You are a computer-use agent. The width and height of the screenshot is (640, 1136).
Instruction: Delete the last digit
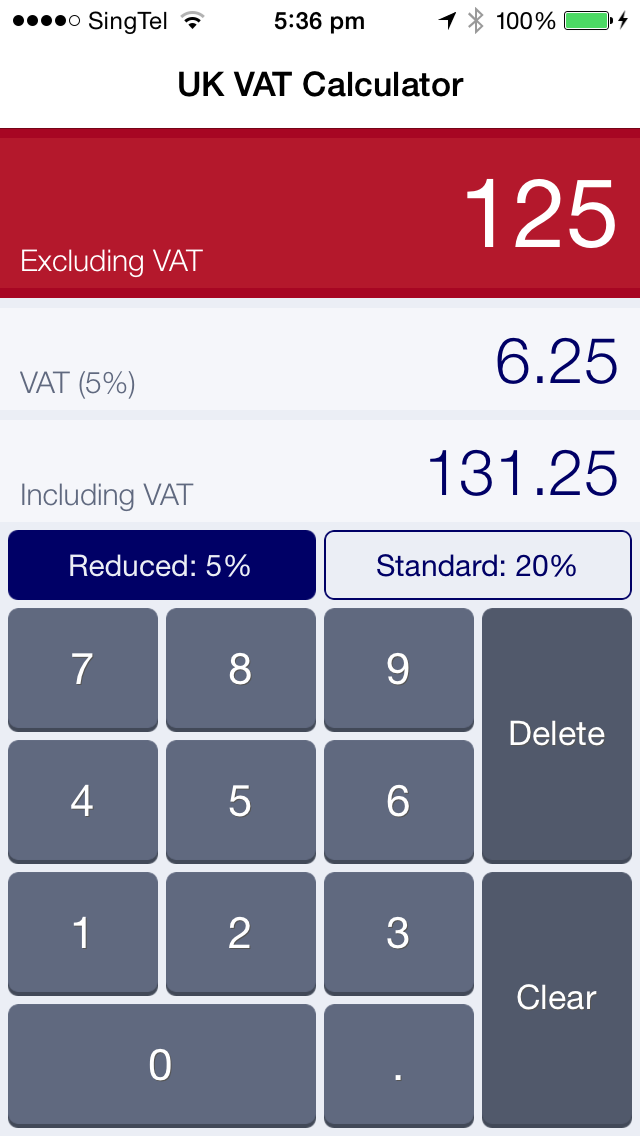(x=557, y=735)
